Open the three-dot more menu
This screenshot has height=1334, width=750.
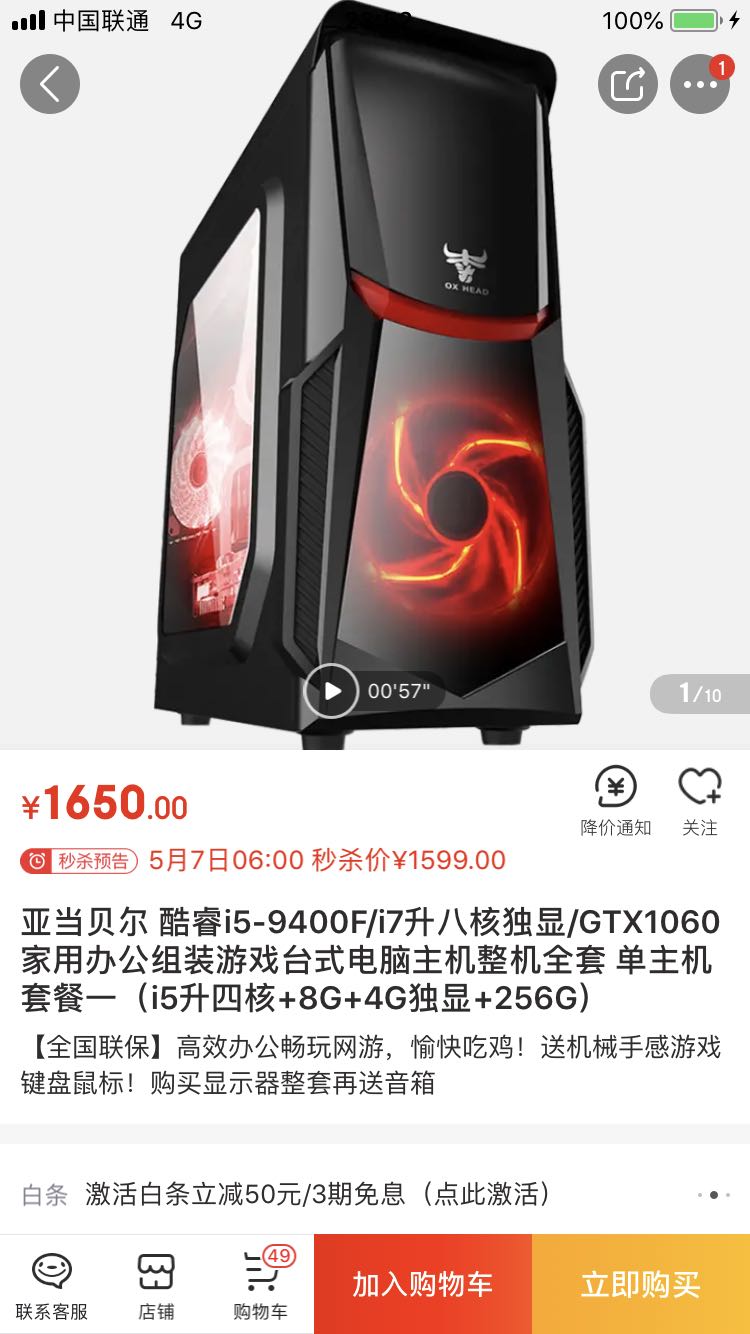click(x=700, y=84)
